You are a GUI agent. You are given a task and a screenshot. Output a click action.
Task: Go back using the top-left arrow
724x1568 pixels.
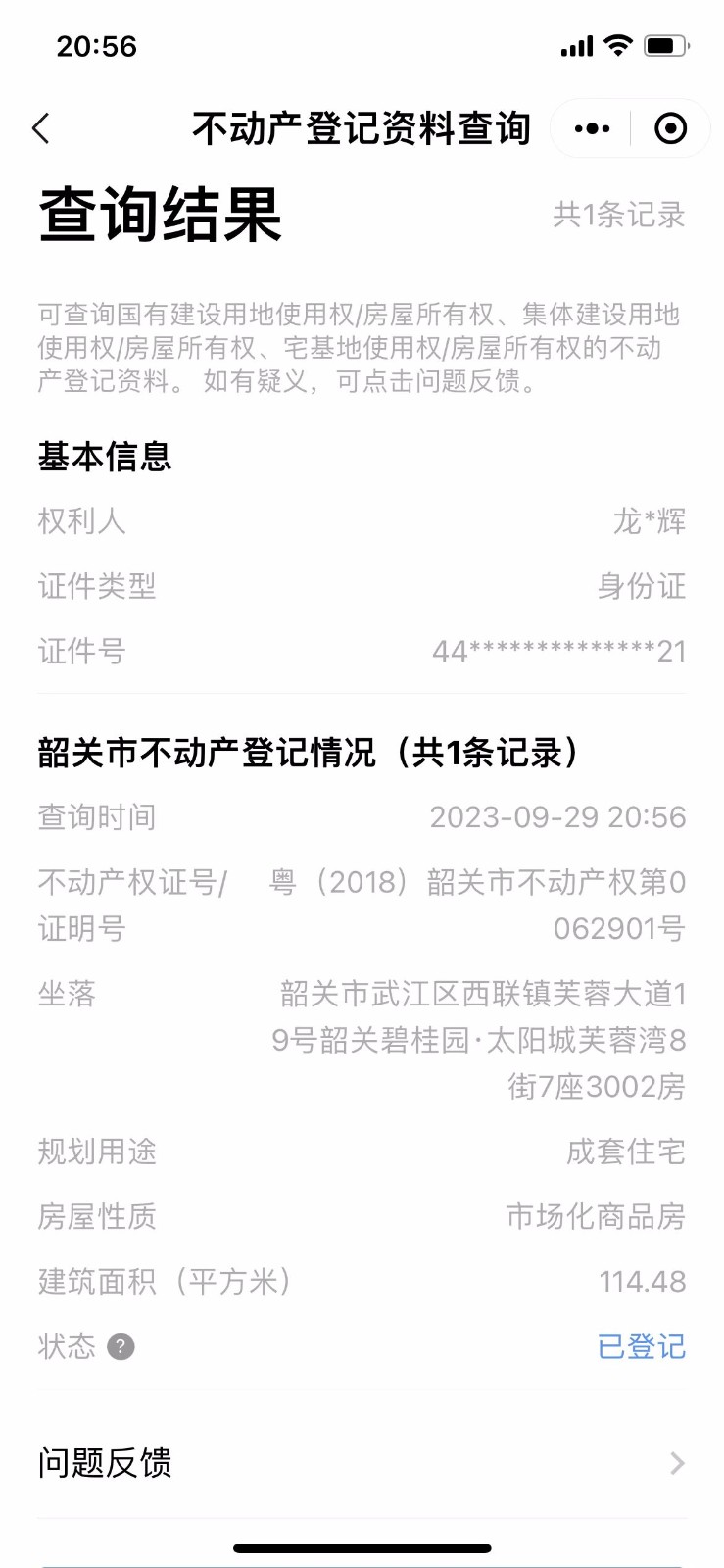[41, 128]
